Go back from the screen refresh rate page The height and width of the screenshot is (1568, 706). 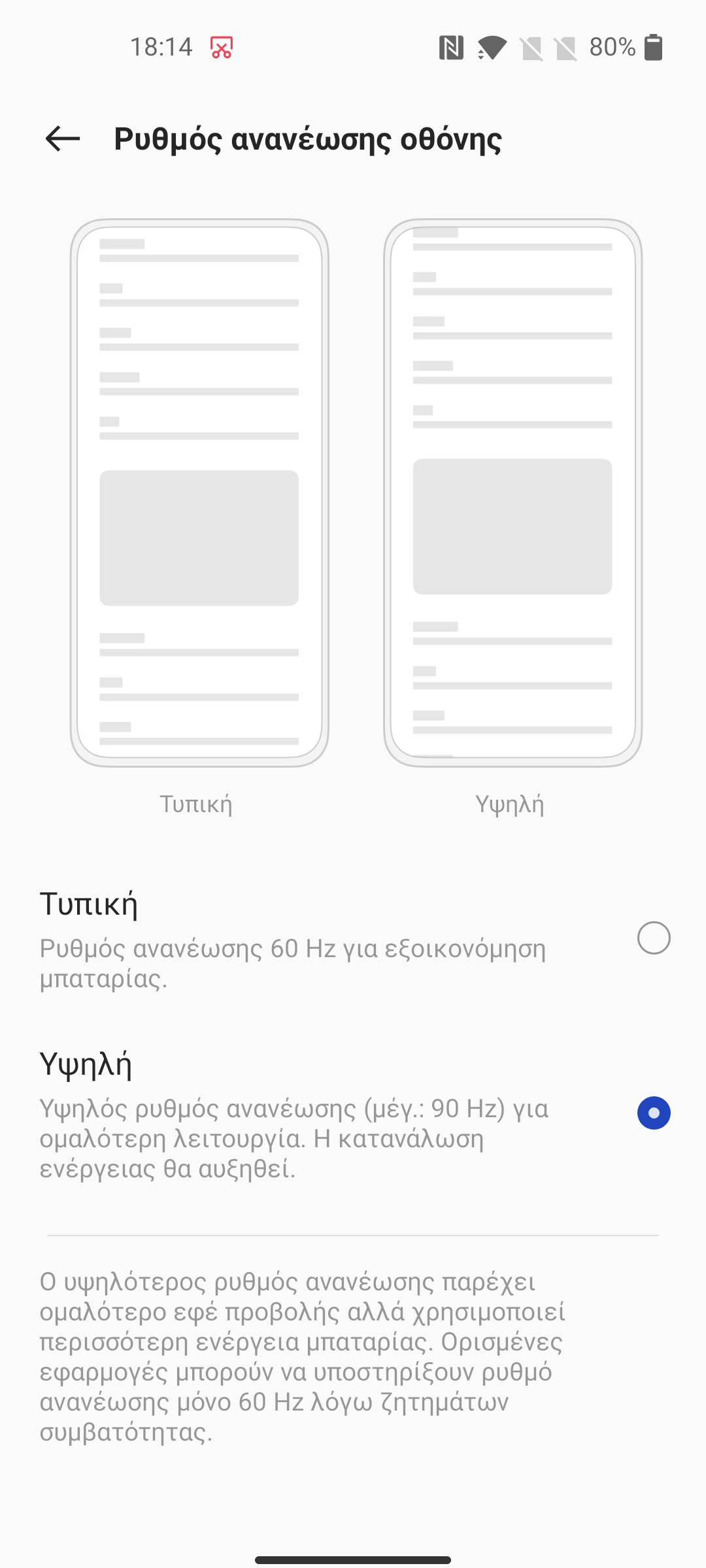(63, 139)
